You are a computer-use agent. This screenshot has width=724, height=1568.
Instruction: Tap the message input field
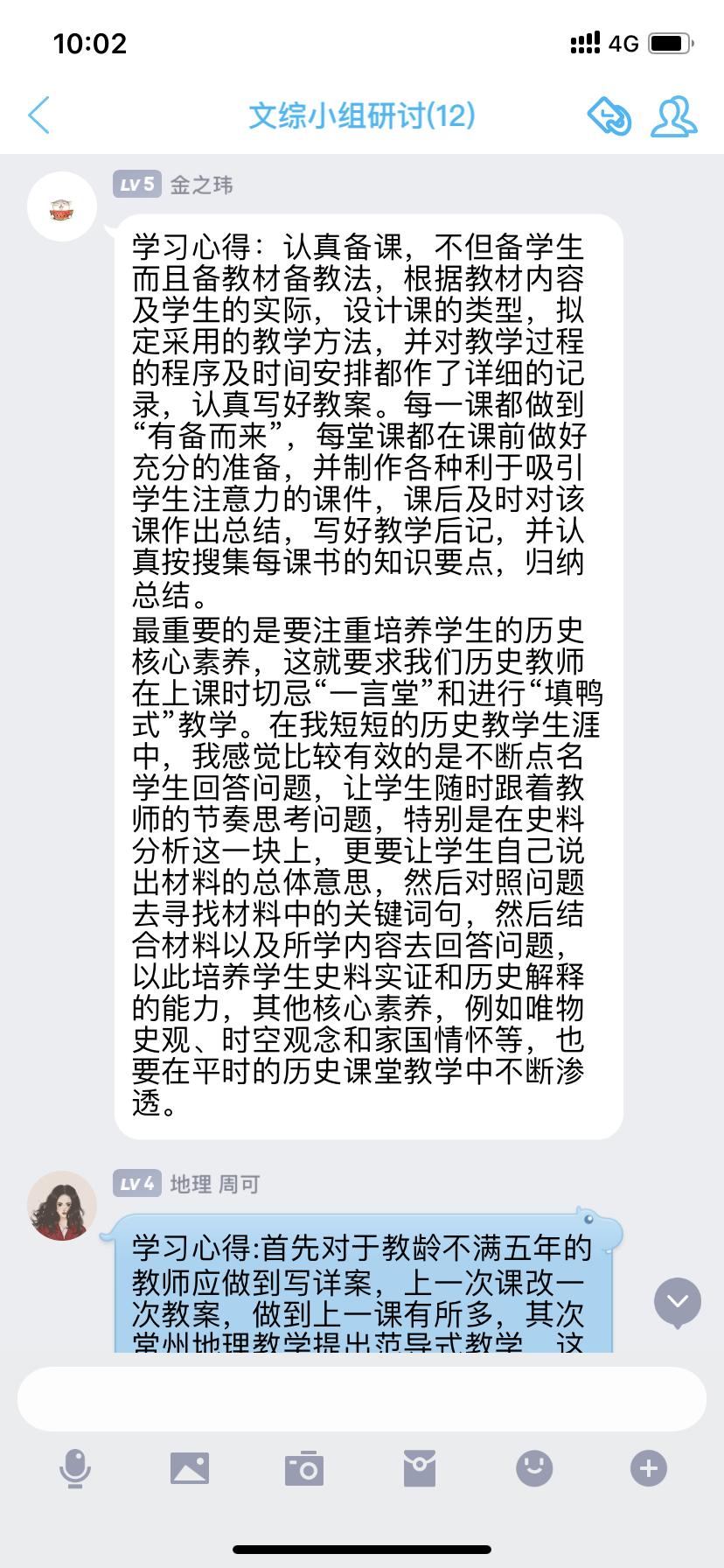point(362,1399)
